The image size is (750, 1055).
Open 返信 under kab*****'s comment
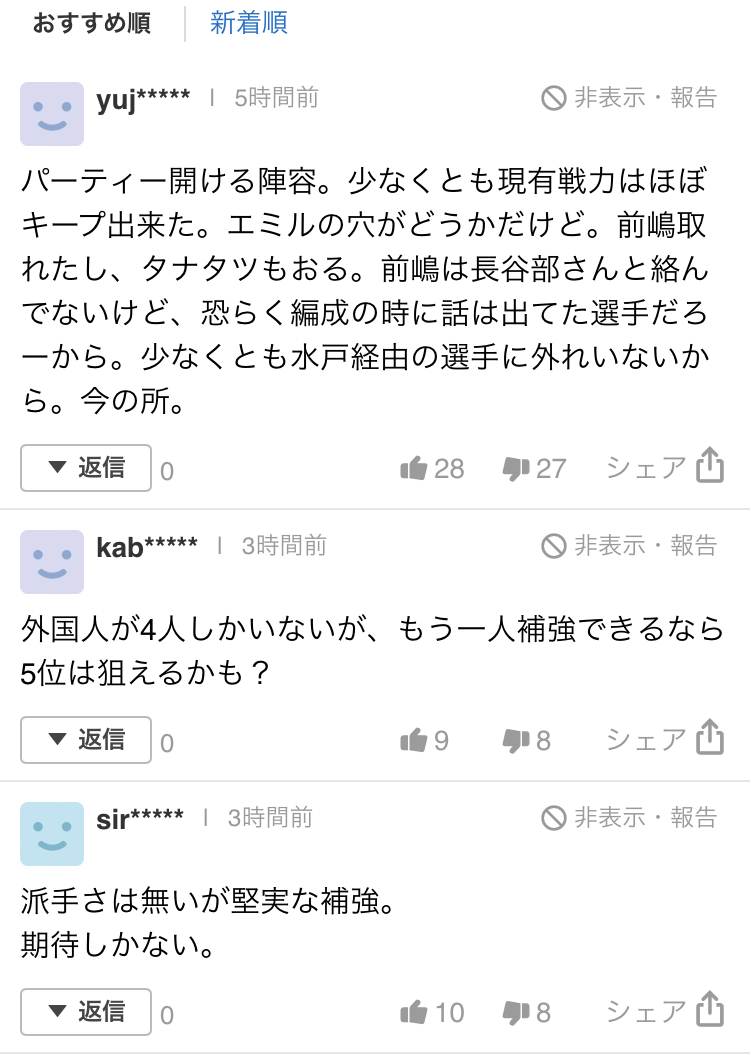click(x=86, y=740)
